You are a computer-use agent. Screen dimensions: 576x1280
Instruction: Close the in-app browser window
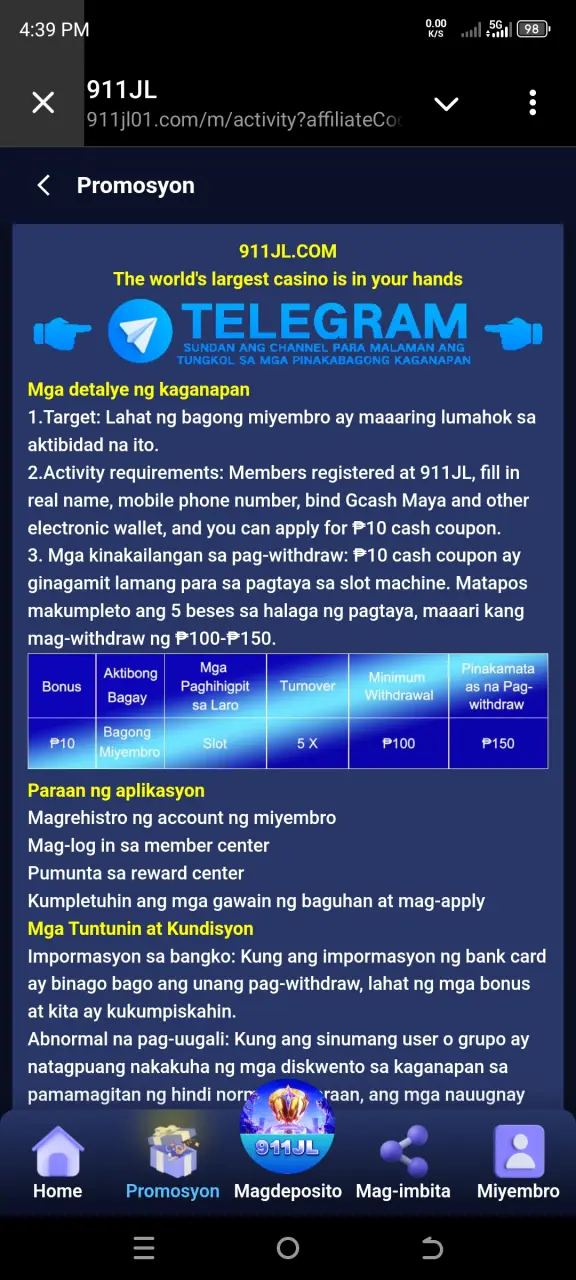pos(43,102)
